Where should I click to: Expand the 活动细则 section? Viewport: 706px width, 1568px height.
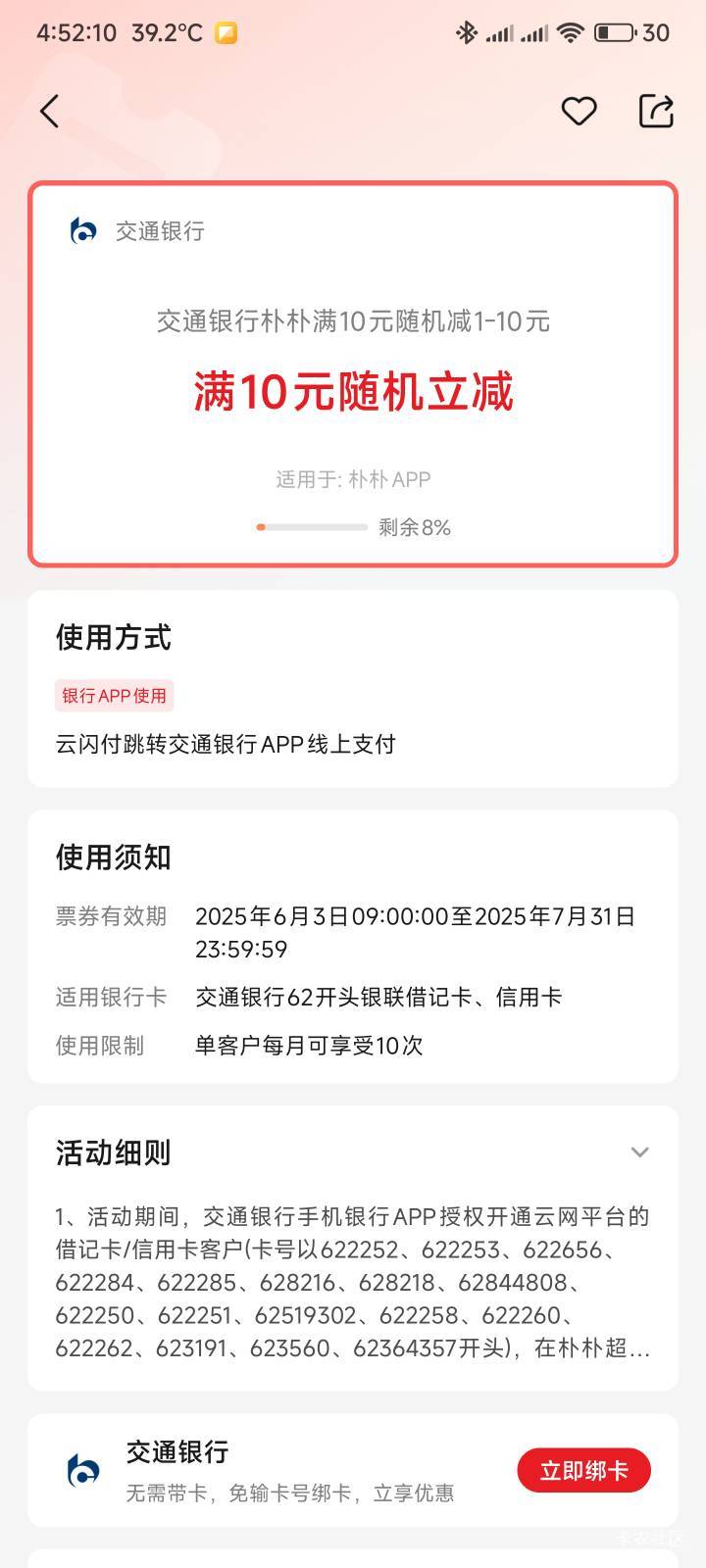click(639, 1152)
